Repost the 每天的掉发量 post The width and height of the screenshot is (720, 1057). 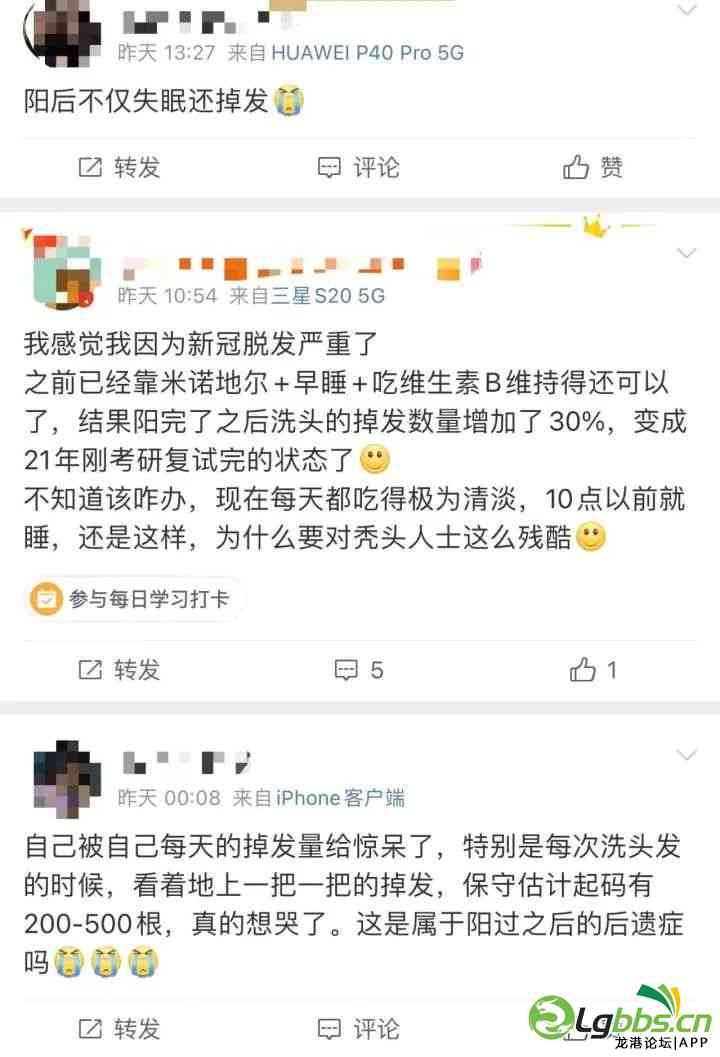pyautogui.click(x=119, y=1028)
